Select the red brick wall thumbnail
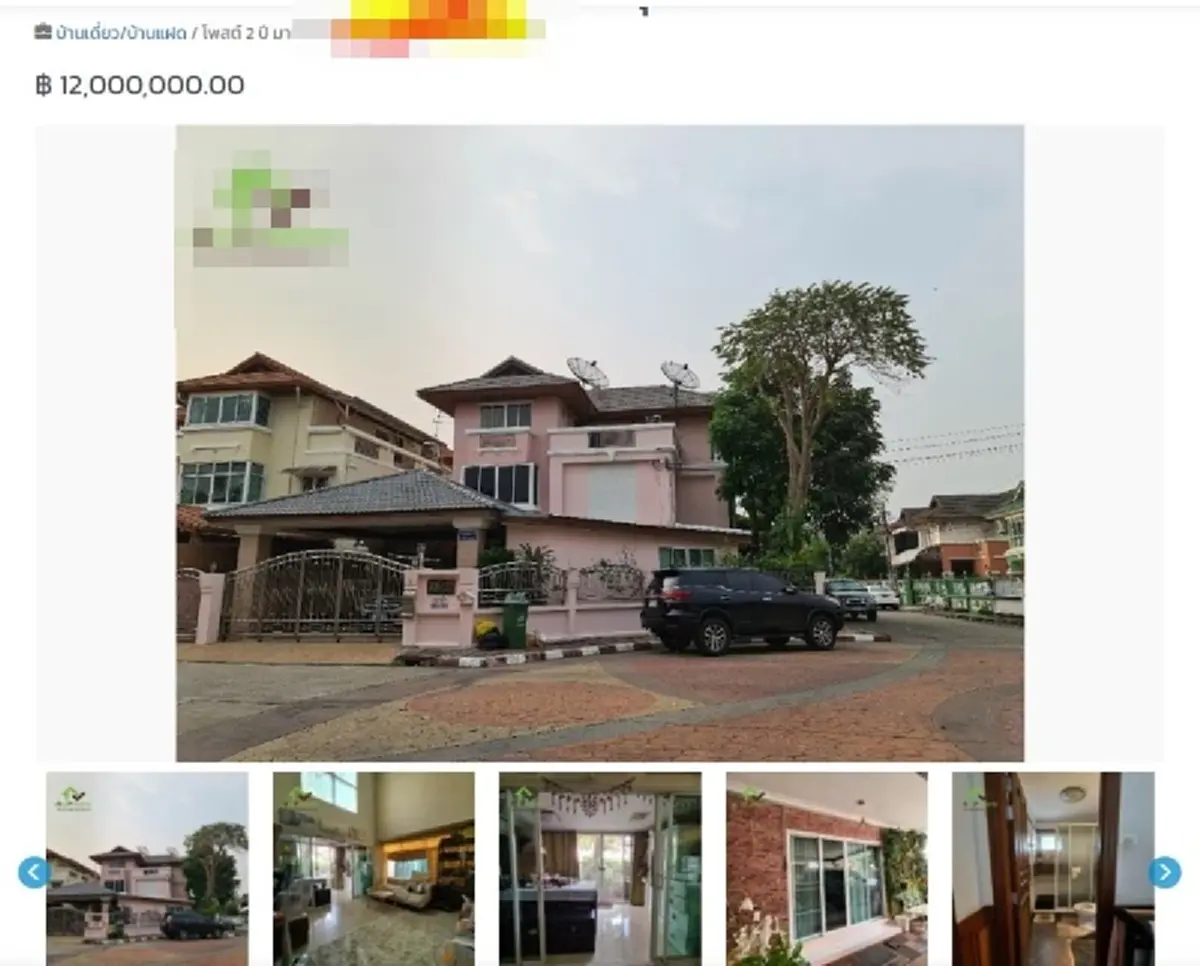 (x=827, y=868)
